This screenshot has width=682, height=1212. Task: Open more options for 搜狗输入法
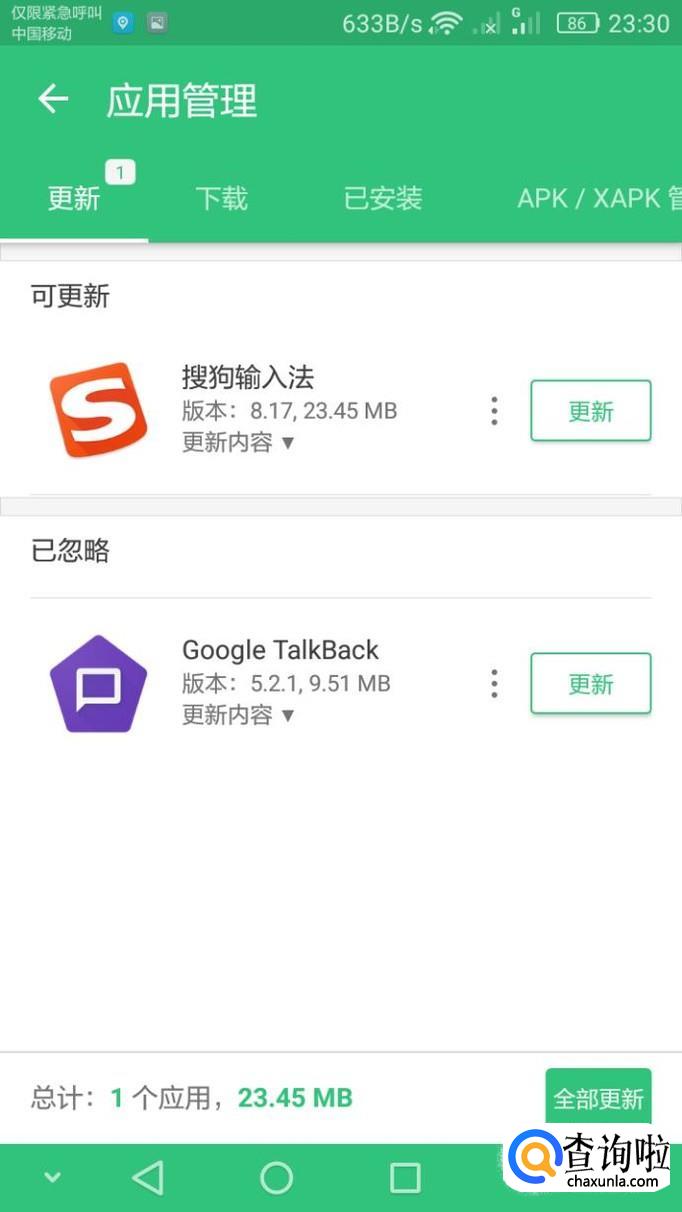494,411
